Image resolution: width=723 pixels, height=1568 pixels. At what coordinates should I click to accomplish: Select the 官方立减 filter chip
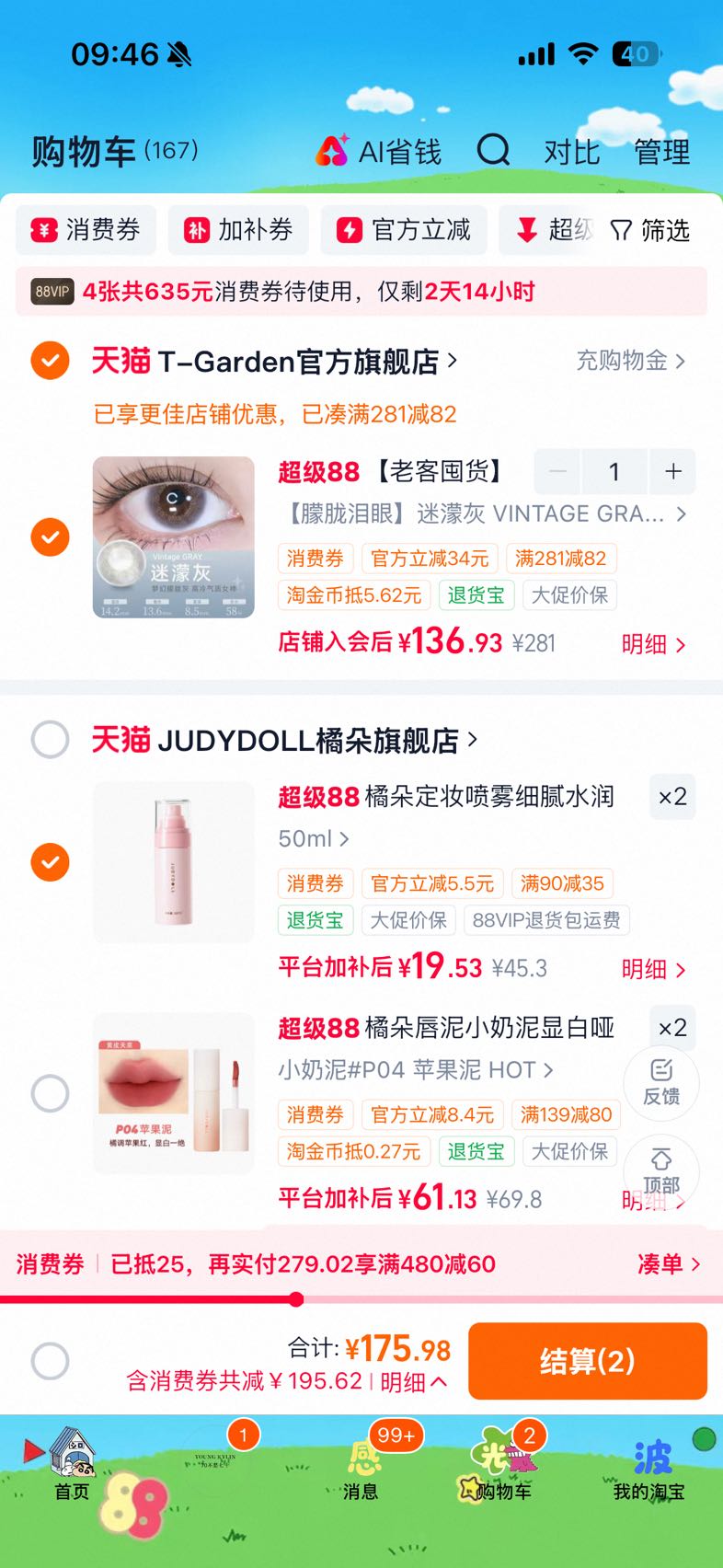(403, 230)
